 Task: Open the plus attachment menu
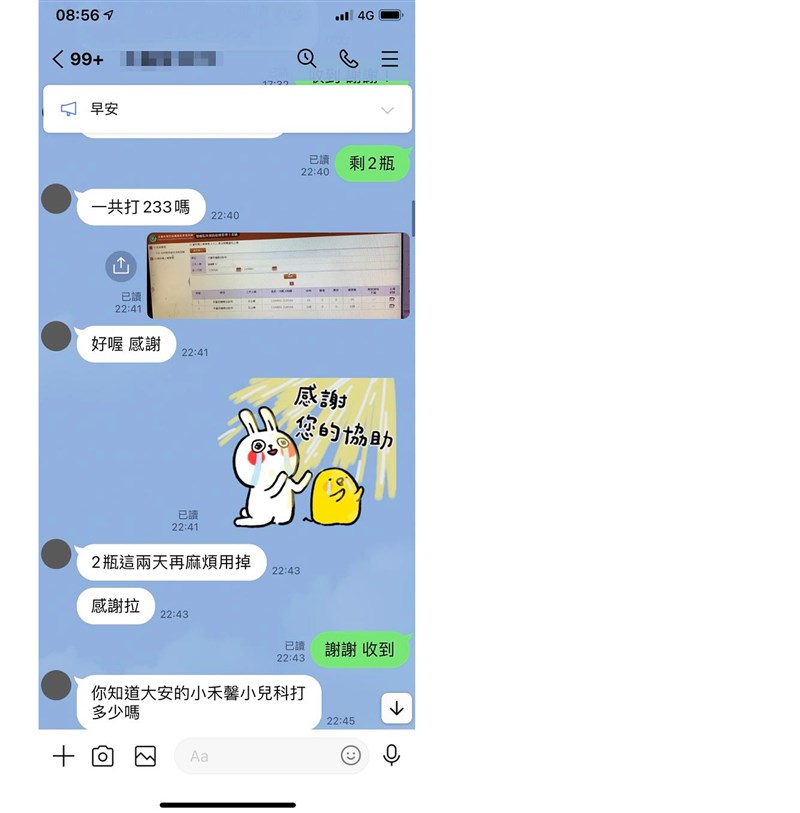click(63, 756)
